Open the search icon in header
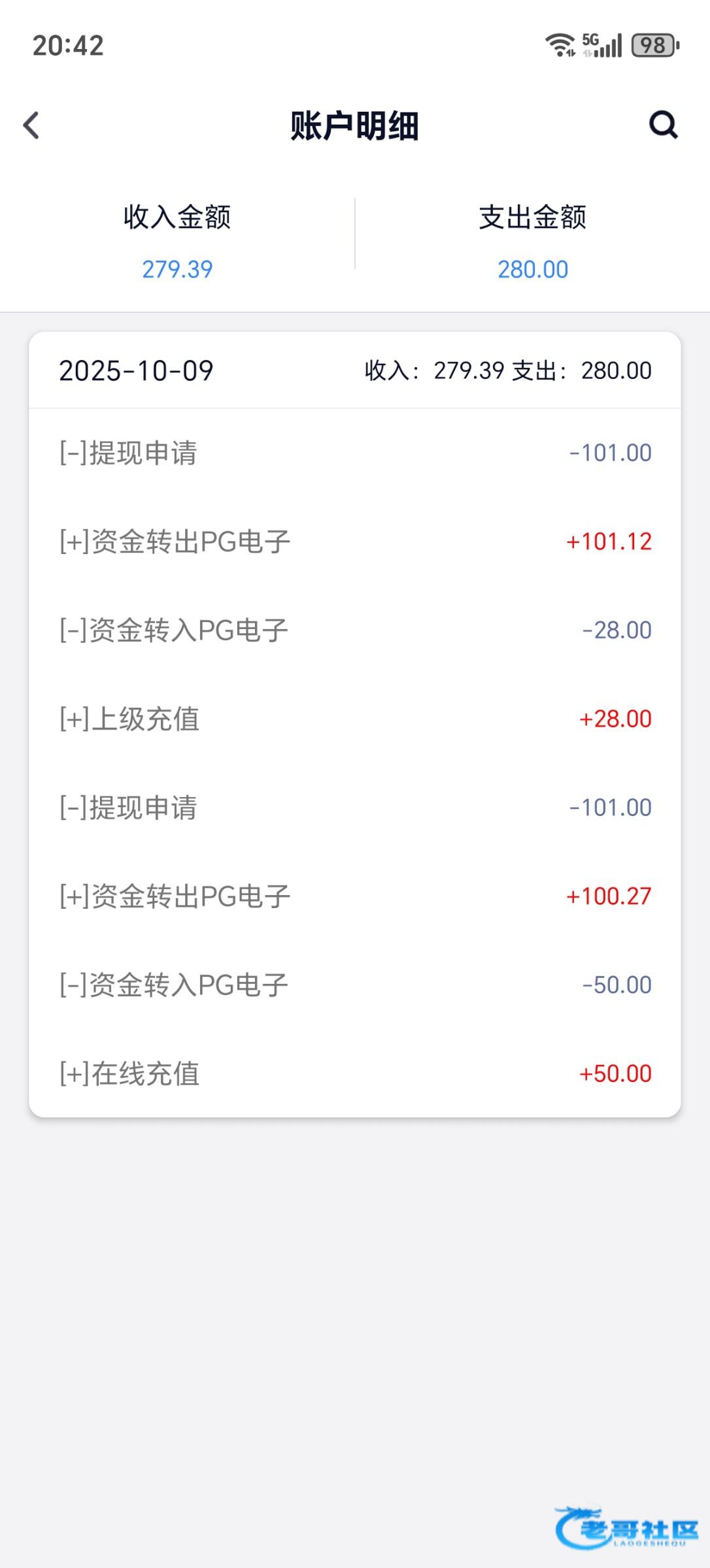The height and width of the screenshot is (1568, 710). click(663, 125)
